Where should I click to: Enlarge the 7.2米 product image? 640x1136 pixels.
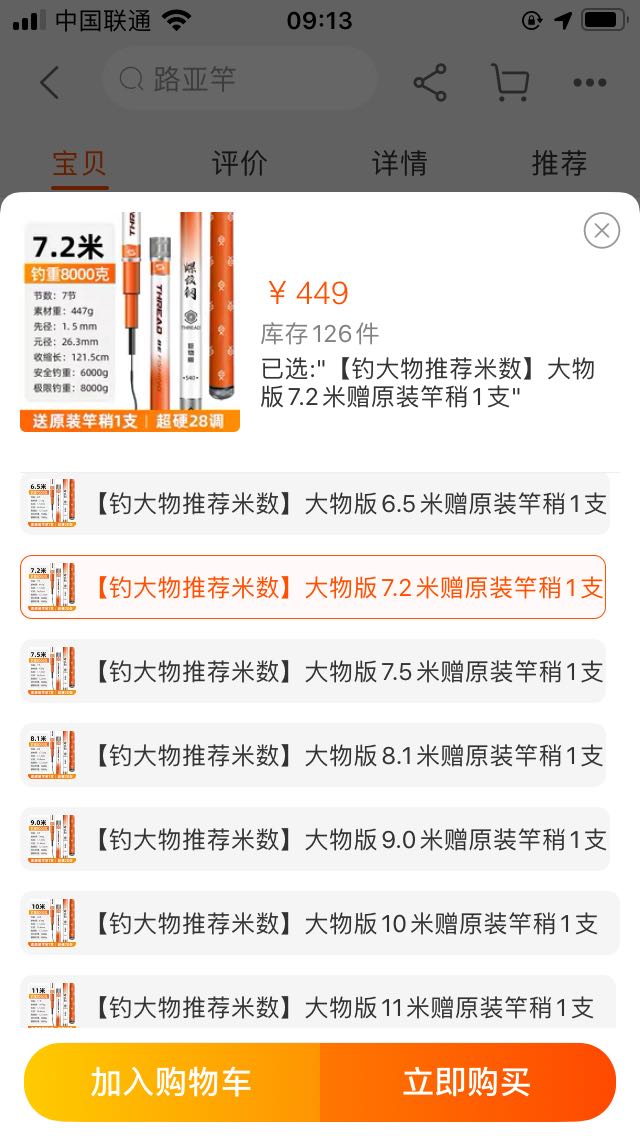[x=129, y=322]
